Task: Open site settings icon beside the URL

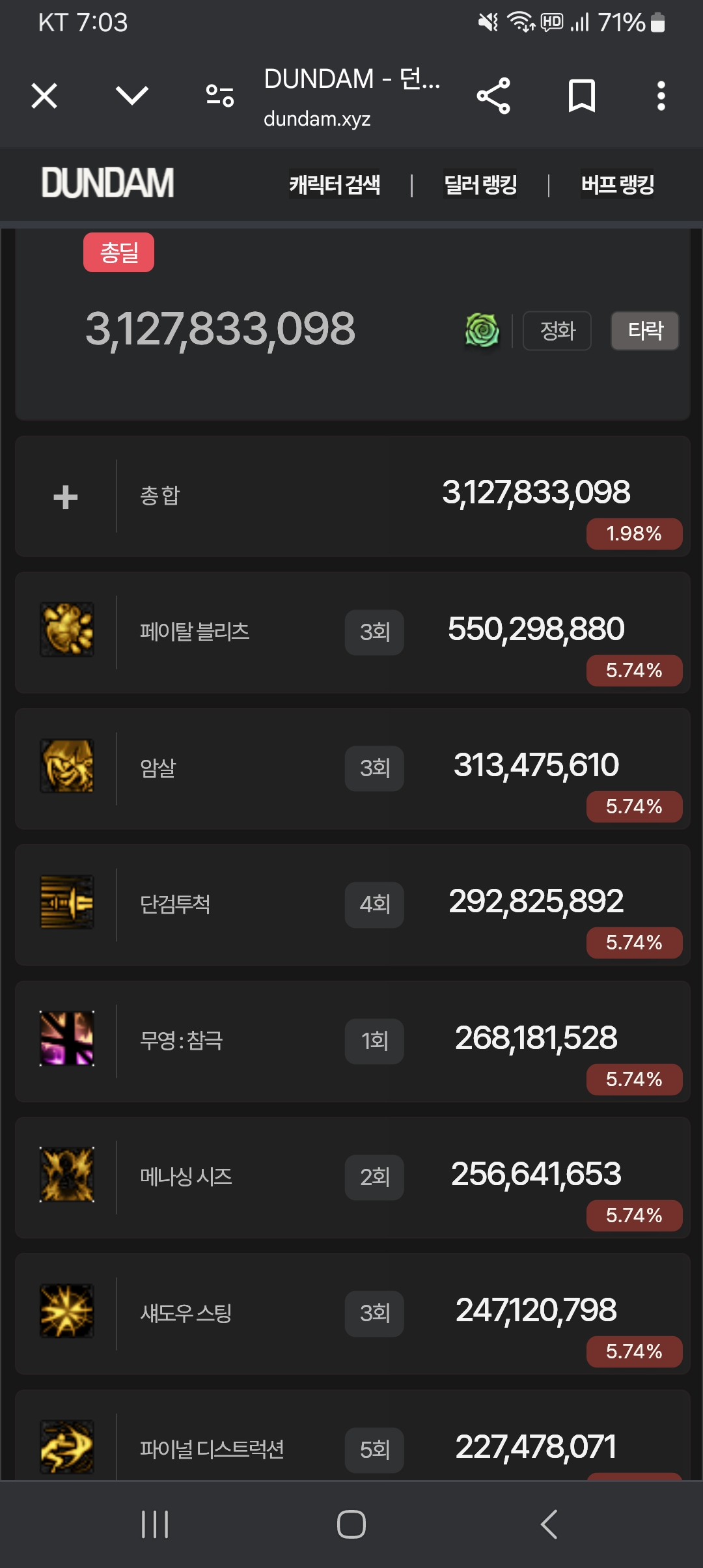Action: (220, 96)
